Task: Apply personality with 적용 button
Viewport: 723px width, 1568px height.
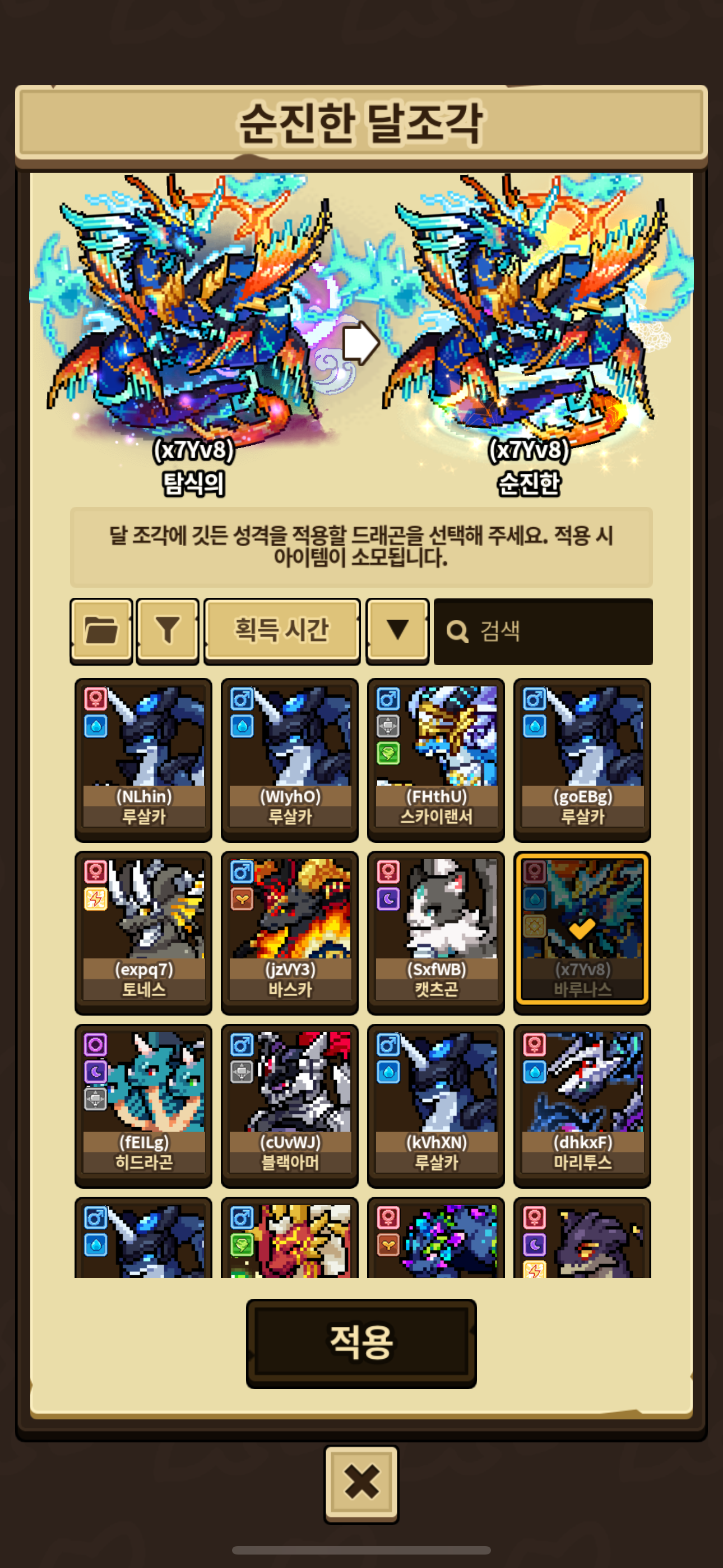Action: coord(361,1343)
